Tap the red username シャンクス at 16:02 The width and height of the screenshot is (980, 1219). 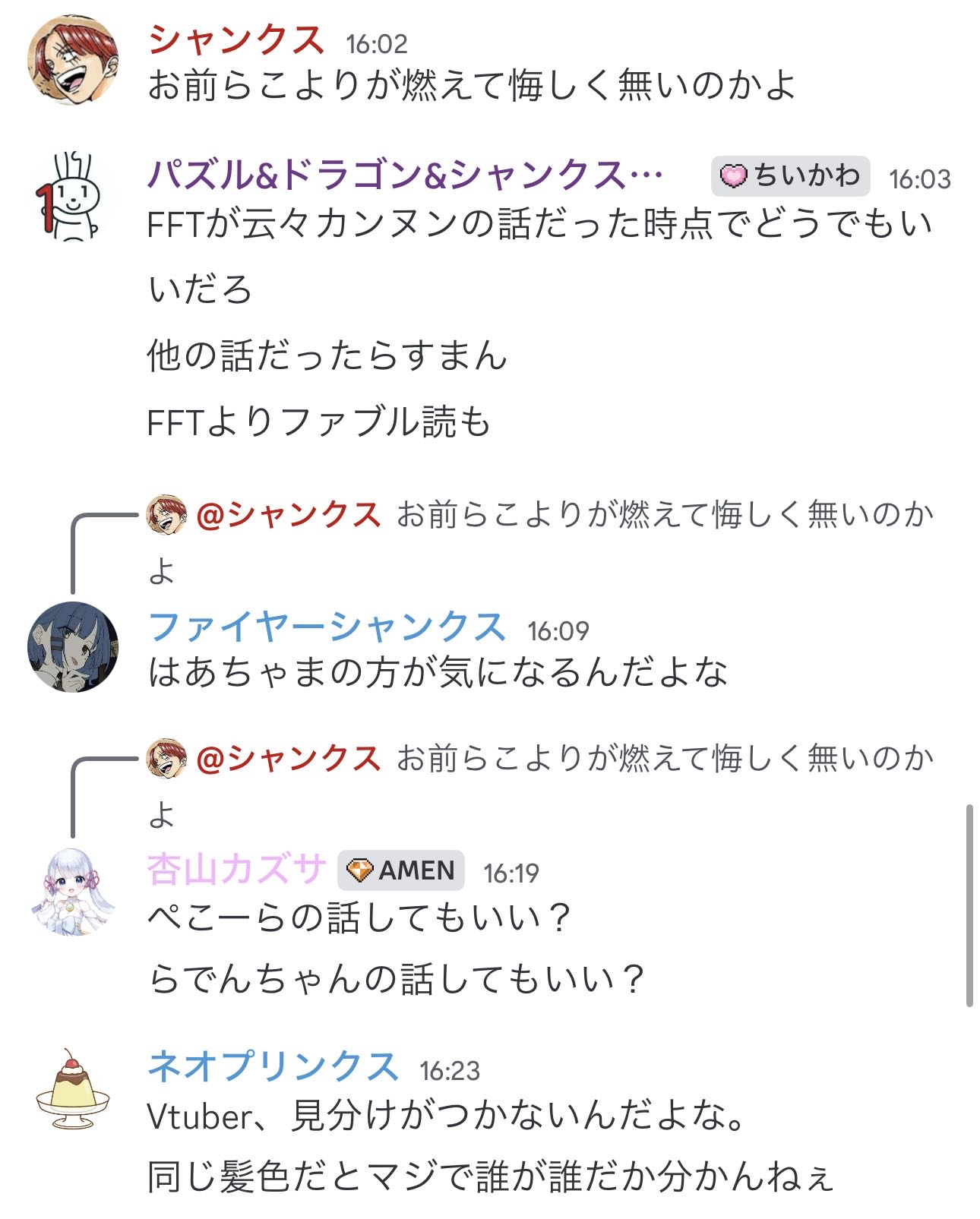pos(236,41)
